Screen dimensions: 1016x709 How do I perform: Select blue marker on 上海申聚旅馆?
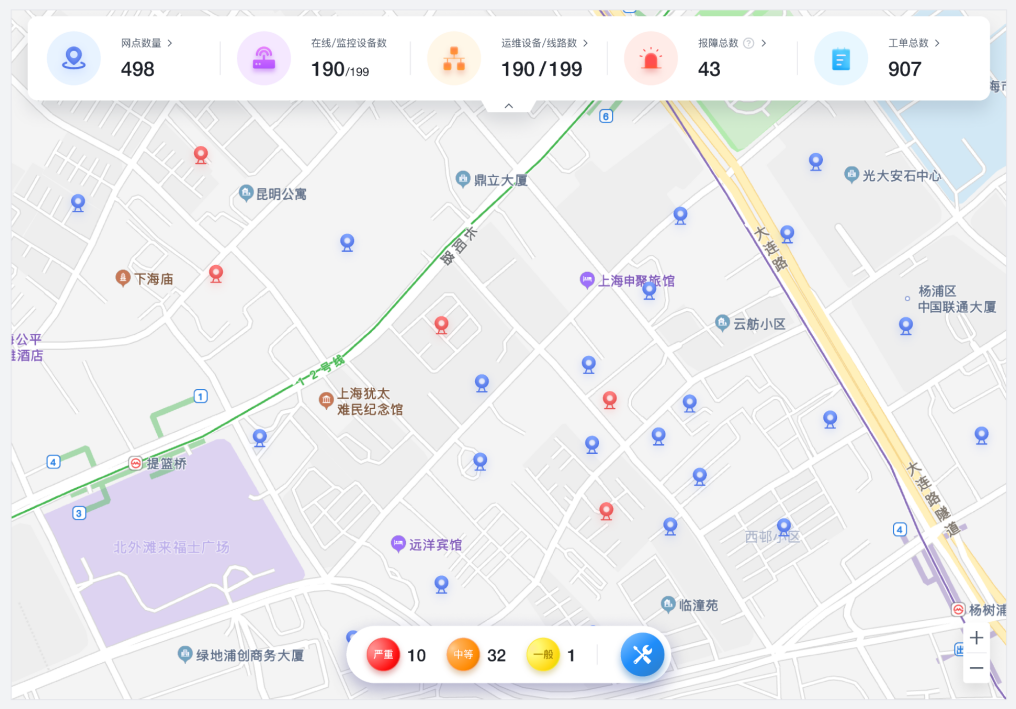pyautogui.click(x=649, y=290)
